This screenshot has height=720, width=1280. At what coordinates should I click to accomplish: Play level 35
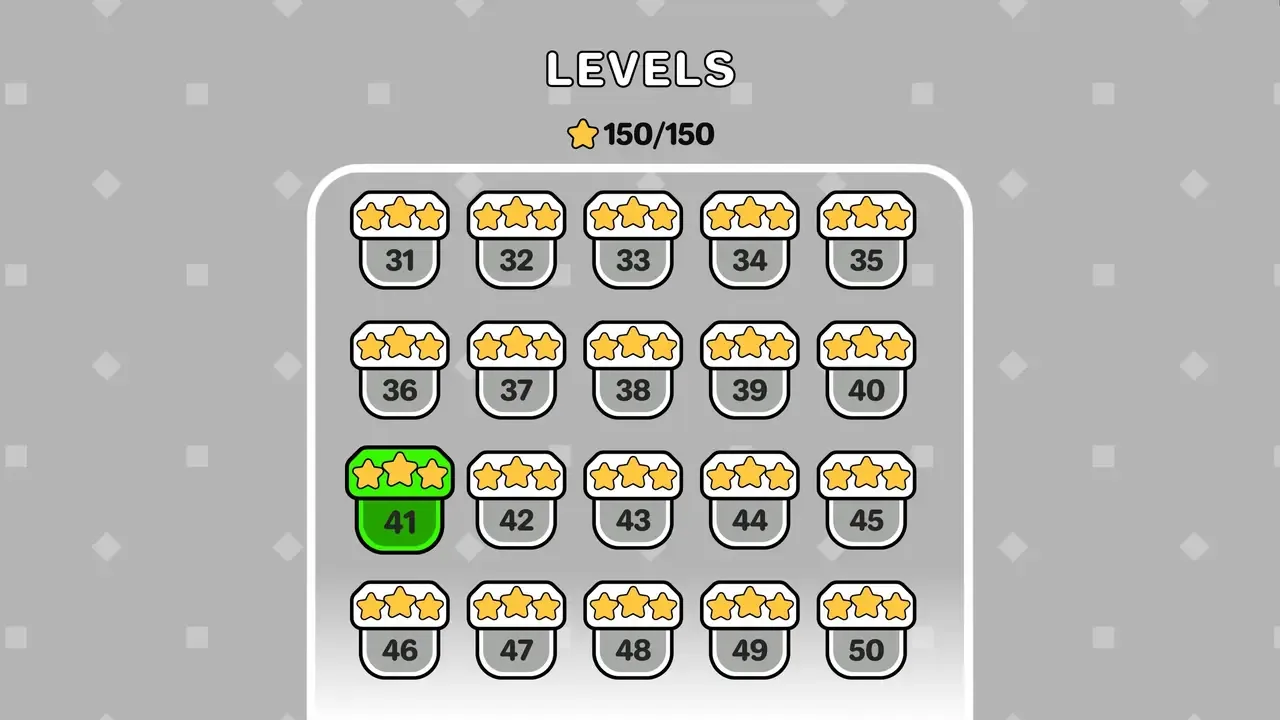point(866,241)
